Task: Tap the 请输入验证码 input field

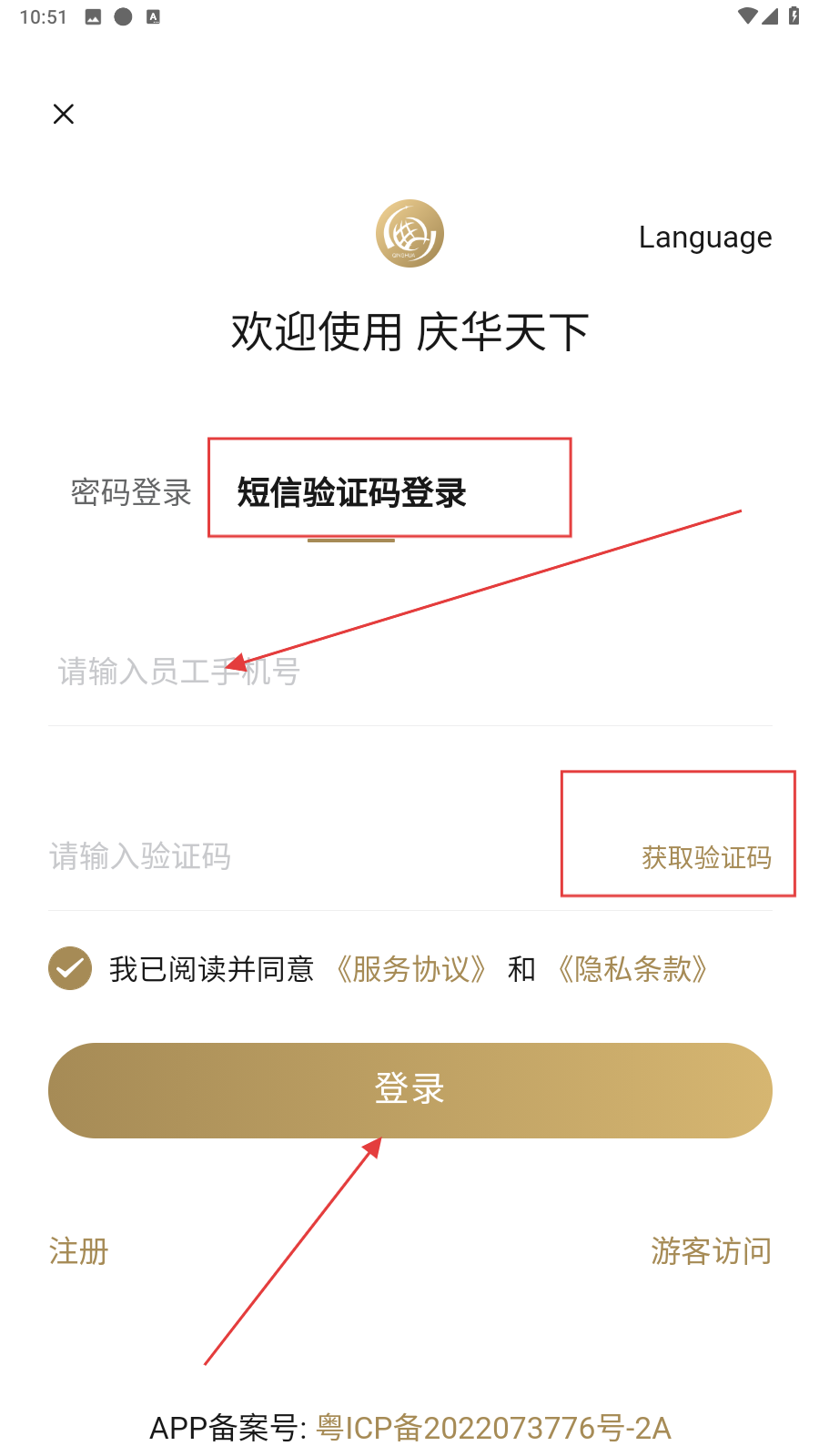Action: pyautogui.click(x=300, y=856)
